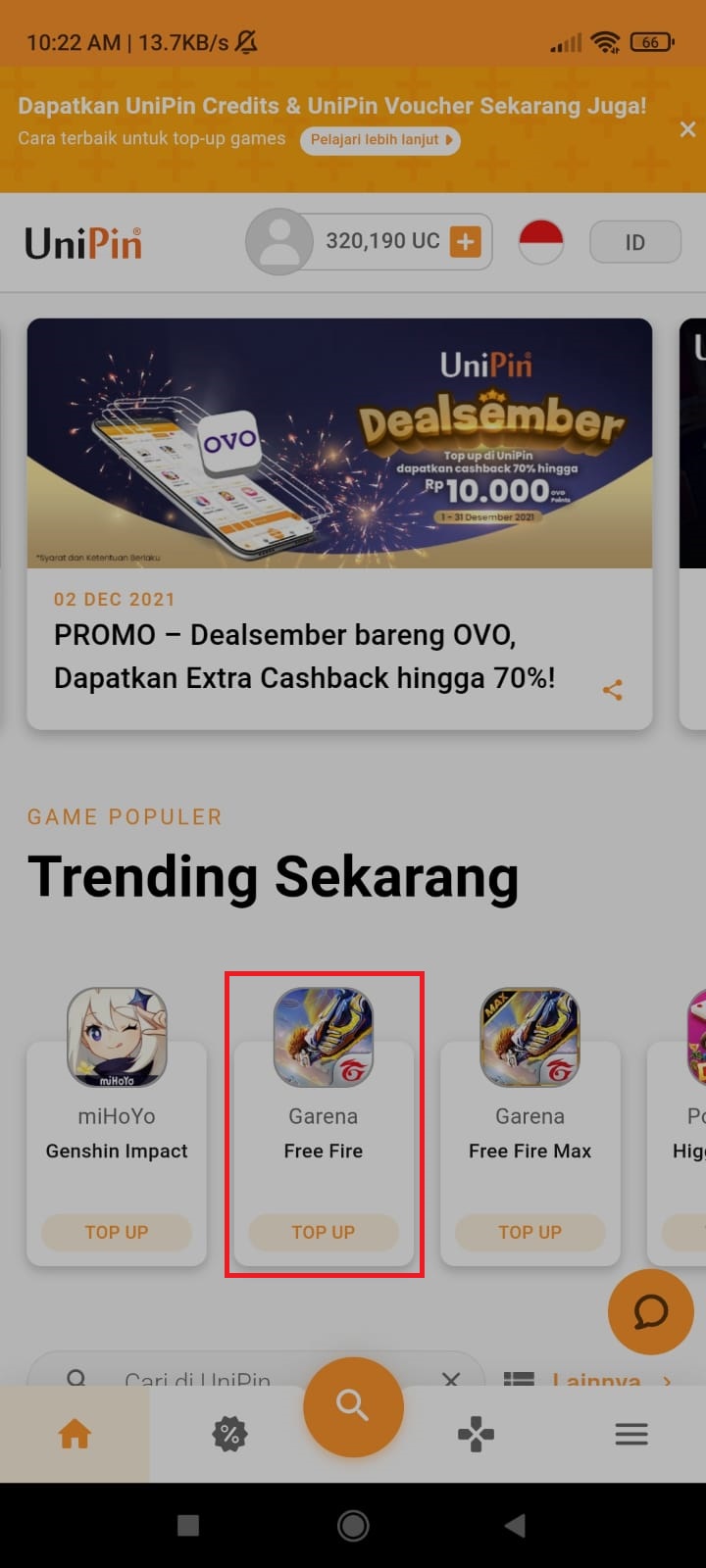Viewport: 706px width, 1568px height.
Task: Open the hamburger menu tab
Action: point(631,1435)
